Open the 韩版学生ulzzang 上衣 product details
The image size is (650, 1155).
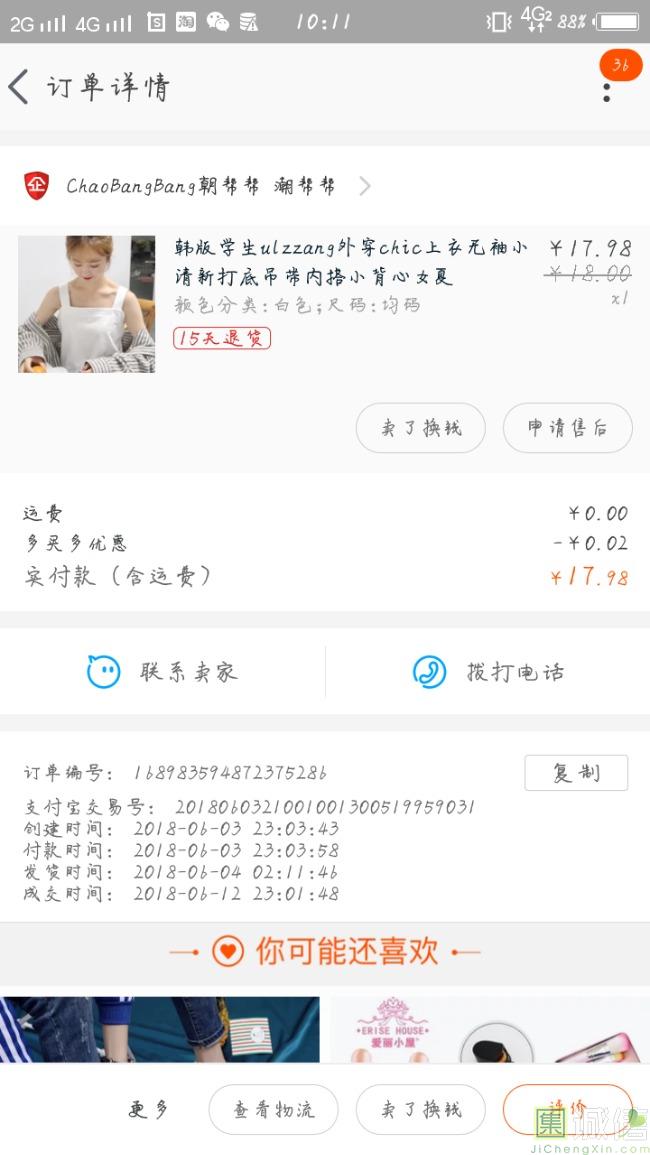[350, 262]
